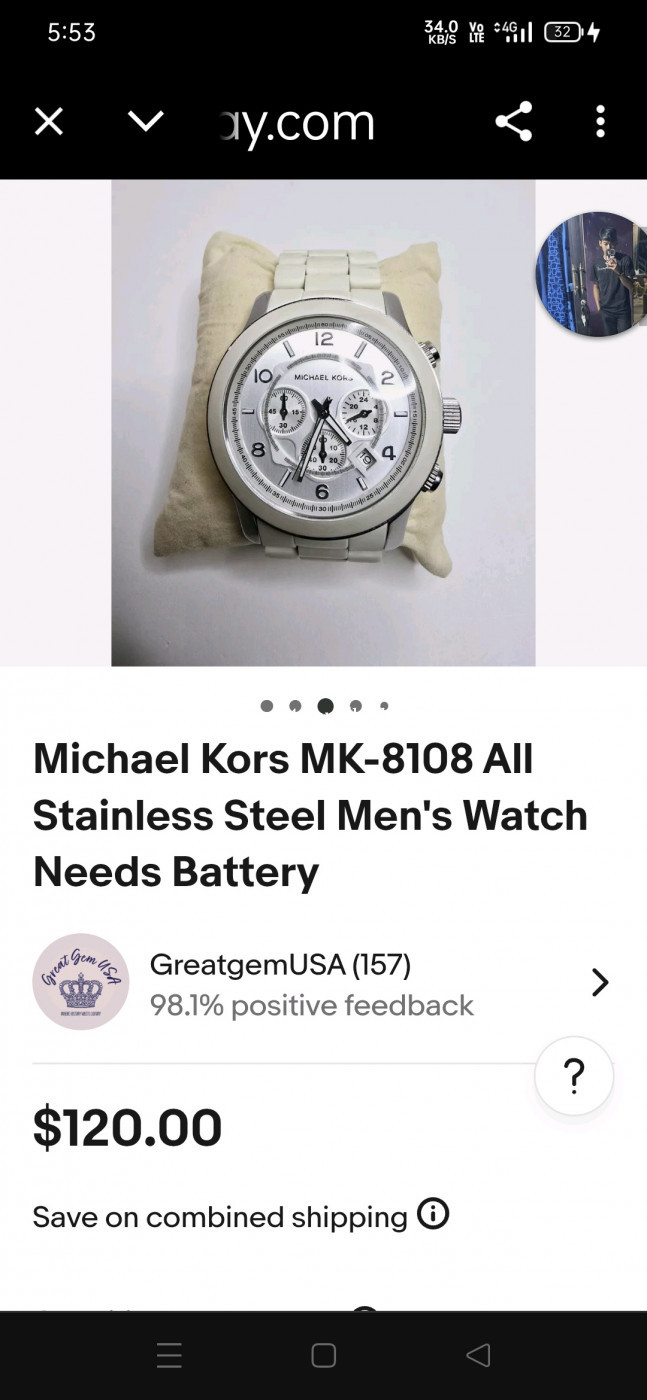This screenshot has height=1400, width=647.
Task: Expand the down-arrow next to the URL
Action: coord(146,122)
